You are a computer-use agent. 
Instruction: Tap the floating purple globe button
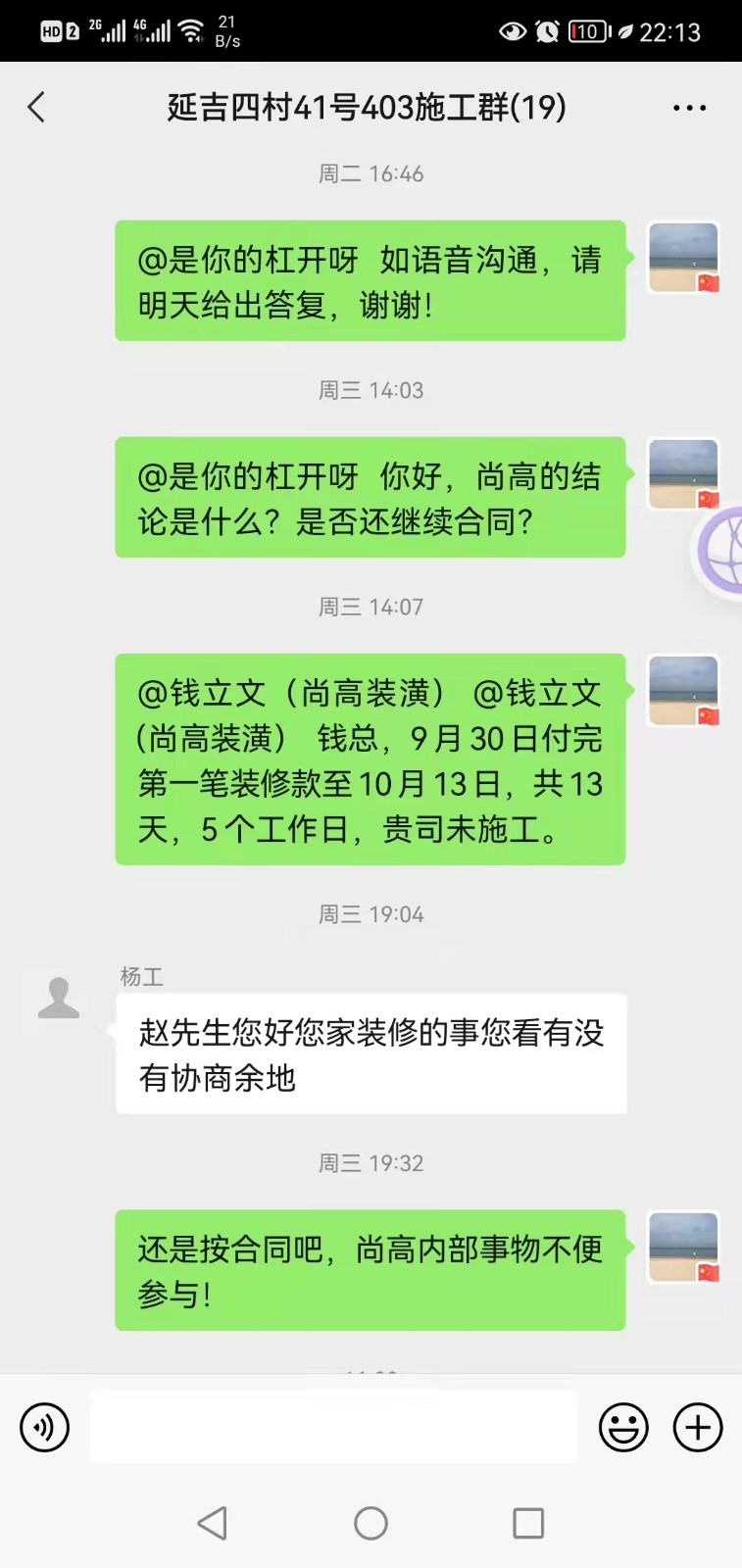click(720, 551)
